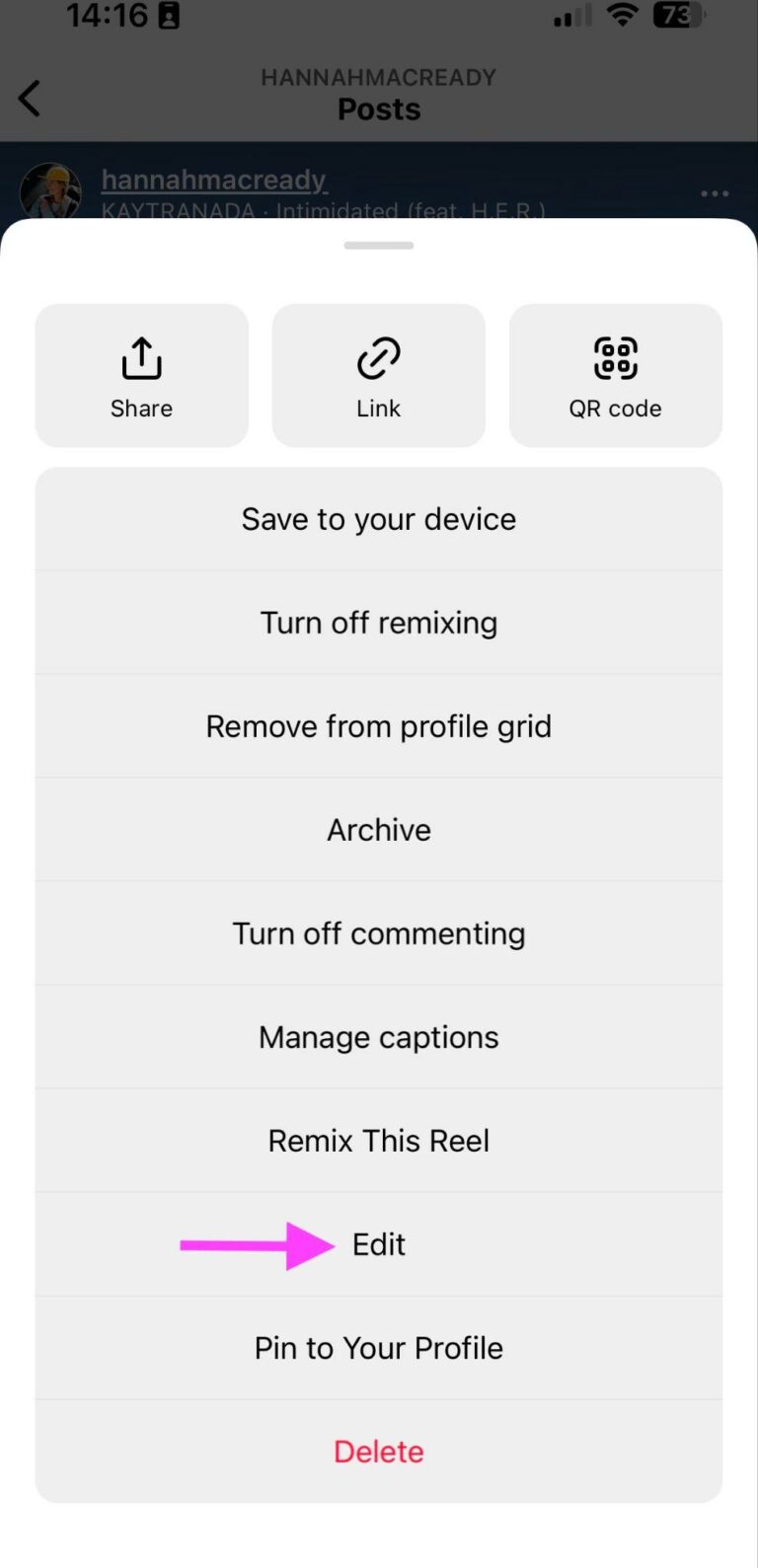Tap the Link icon to copy reel link

point(378,375)
